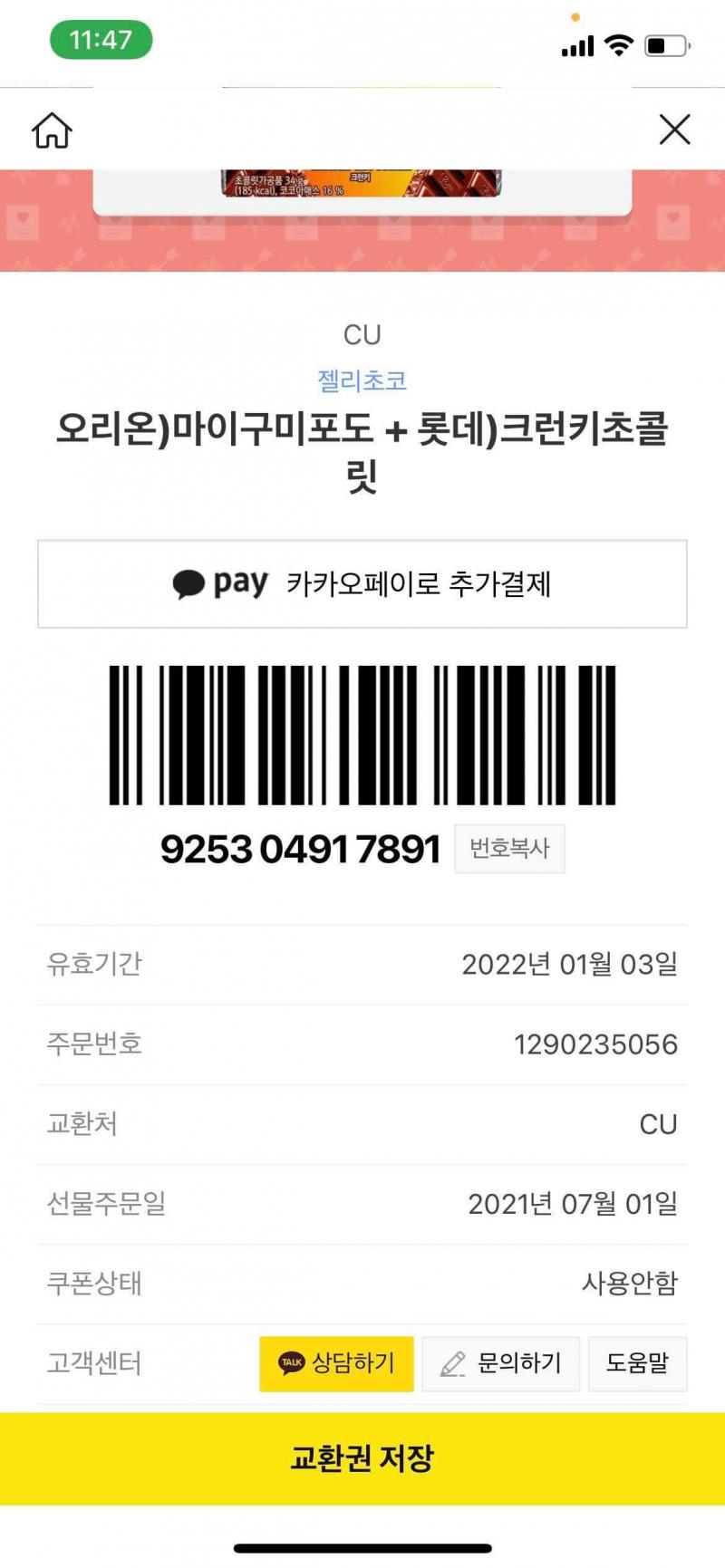Close the coupon page with X

pyautogui.click(x=674, y=130)
